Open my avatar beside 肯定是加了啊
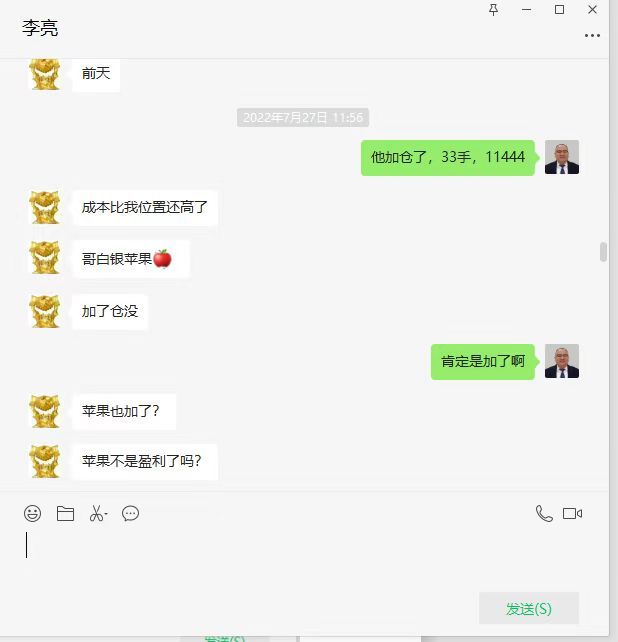618x642 pixels. [562, 361]
